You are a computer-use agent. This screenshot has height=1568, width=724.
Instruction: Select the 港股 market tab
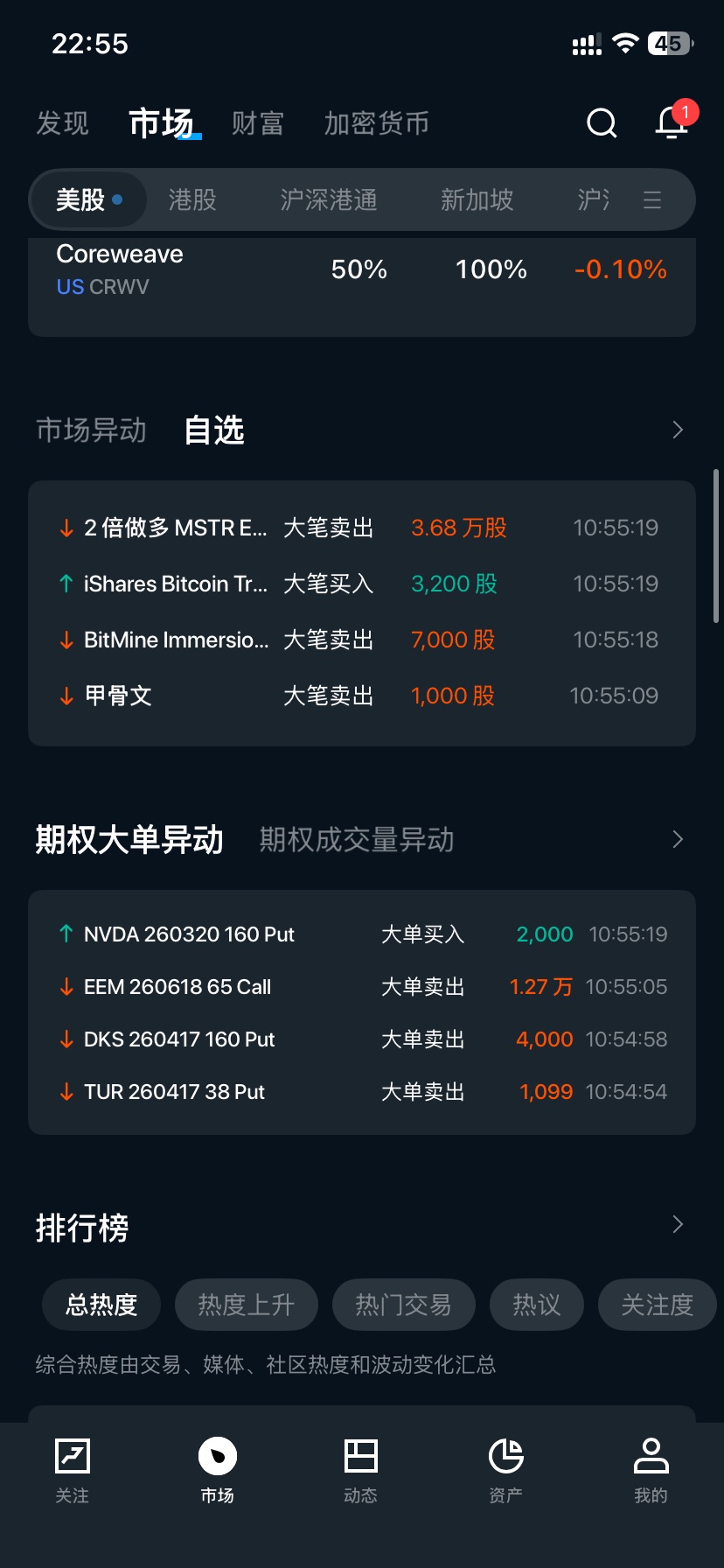pyautogui.click(x=192, y=199)
